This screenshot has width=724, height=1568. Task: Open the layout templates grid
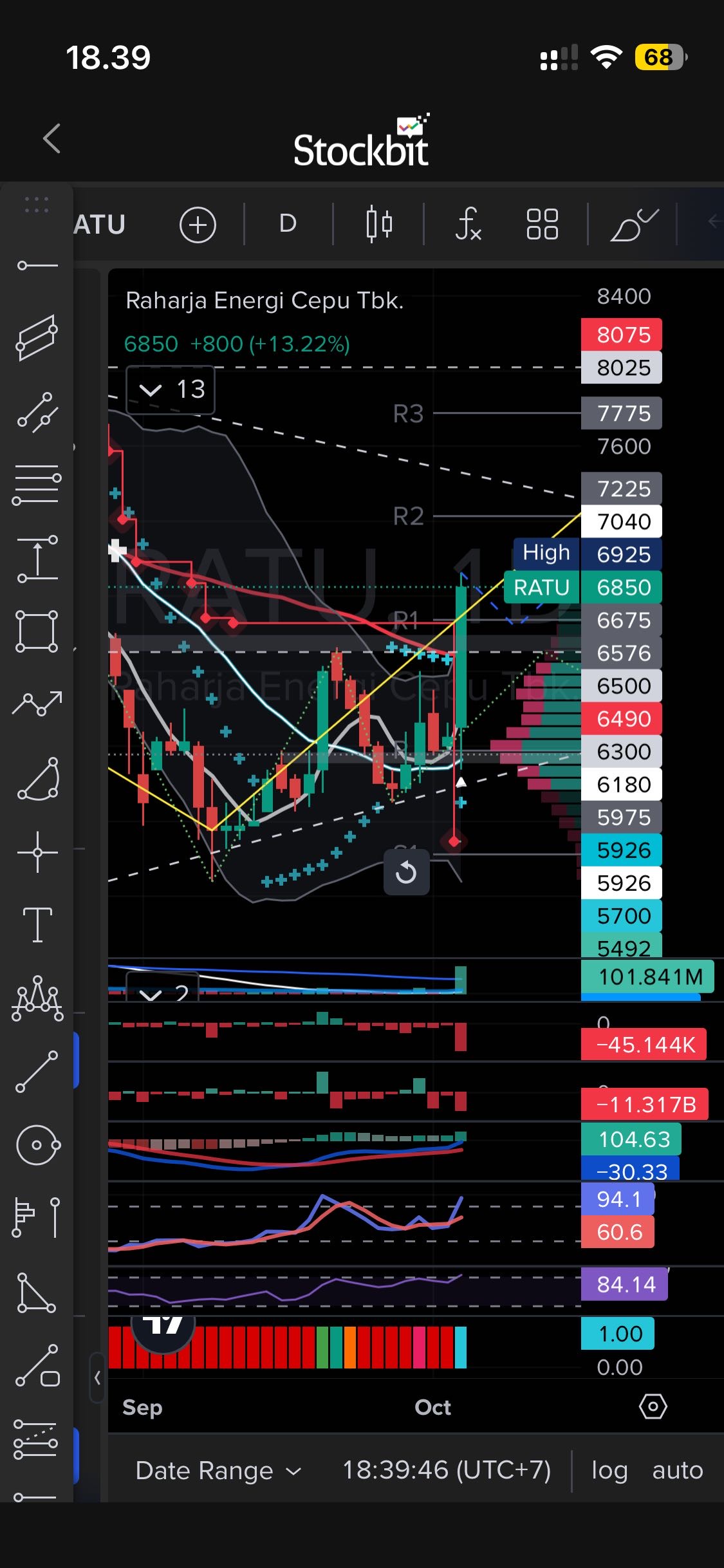[x=542, y=224]
